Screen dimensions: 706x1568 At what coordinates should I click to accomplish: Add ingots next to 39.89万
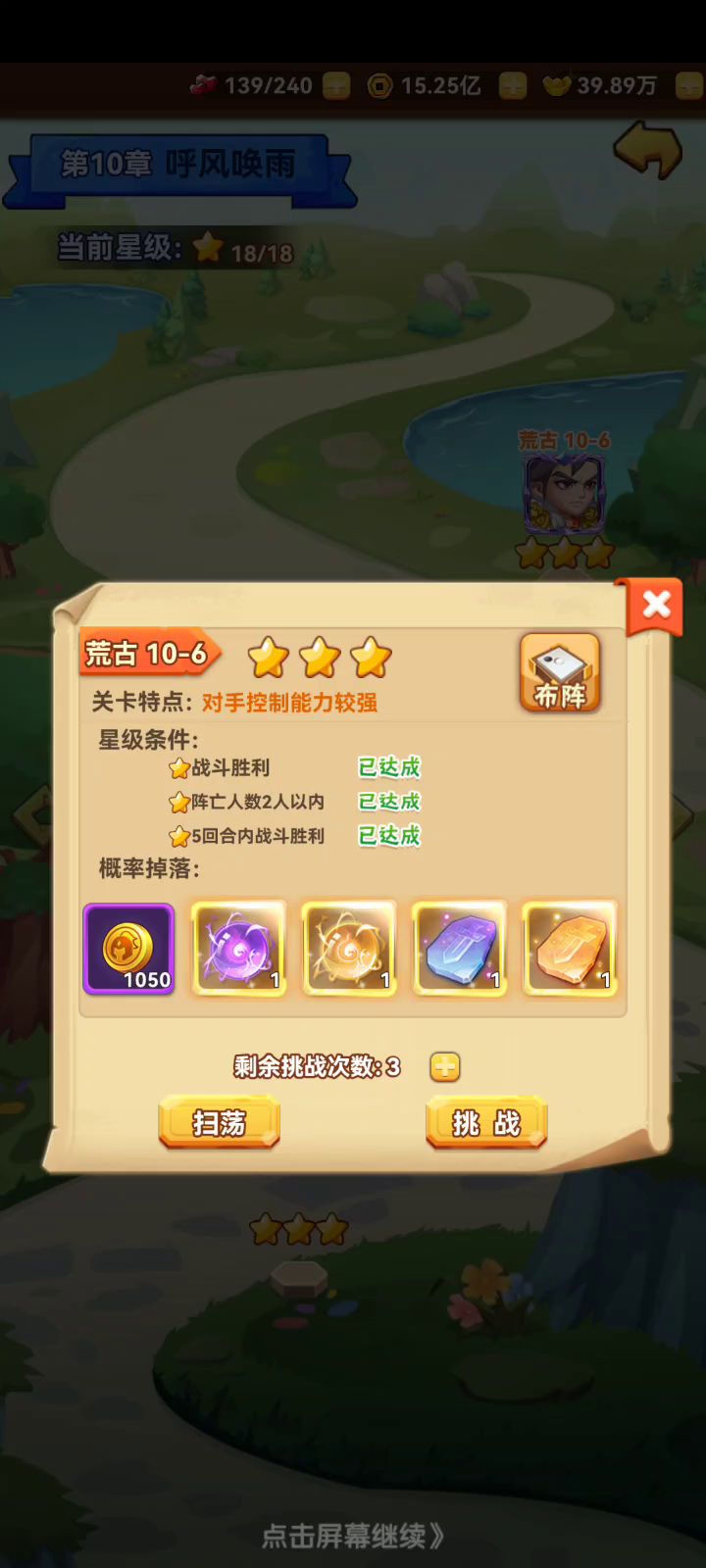[689, 86]
